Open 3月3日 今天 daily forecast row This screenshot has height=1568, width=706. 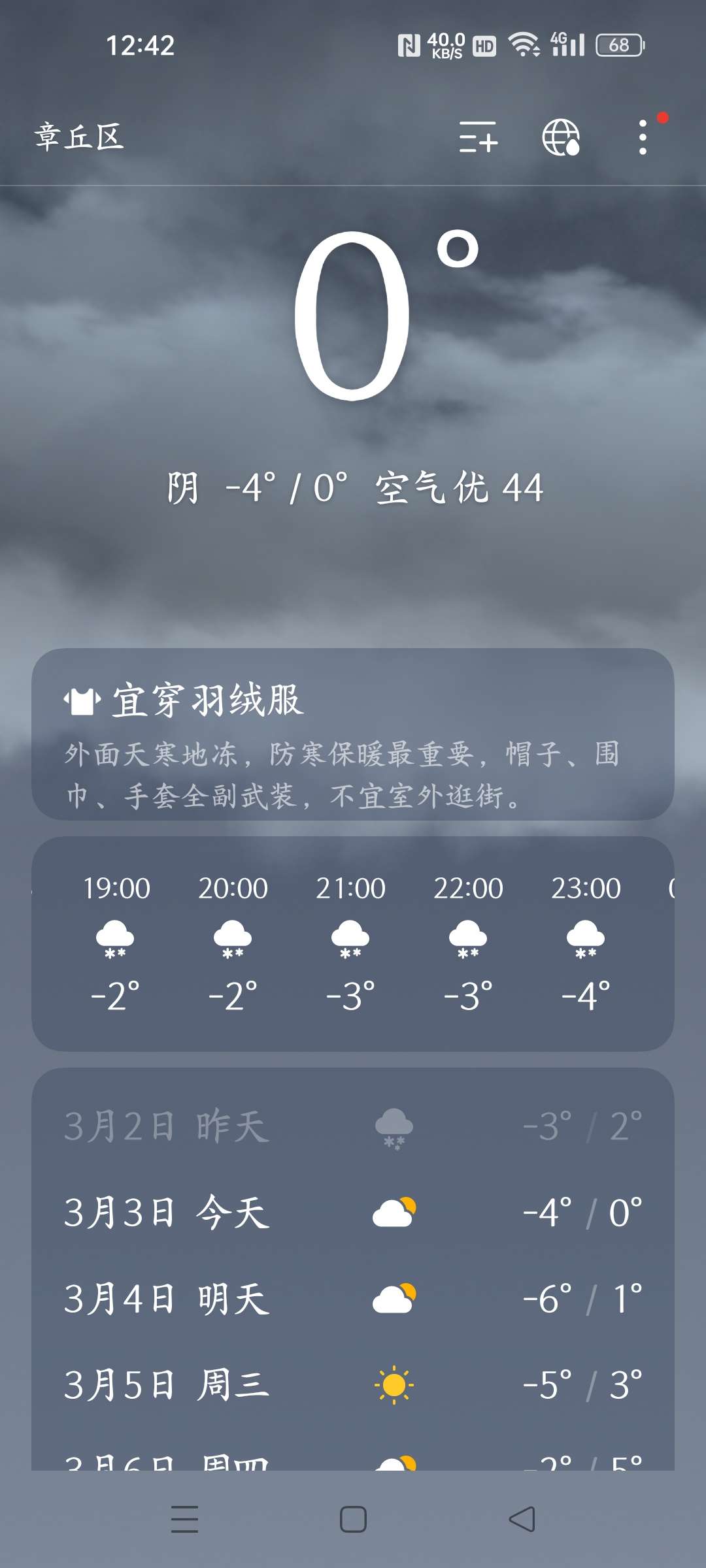(353, 1213)
